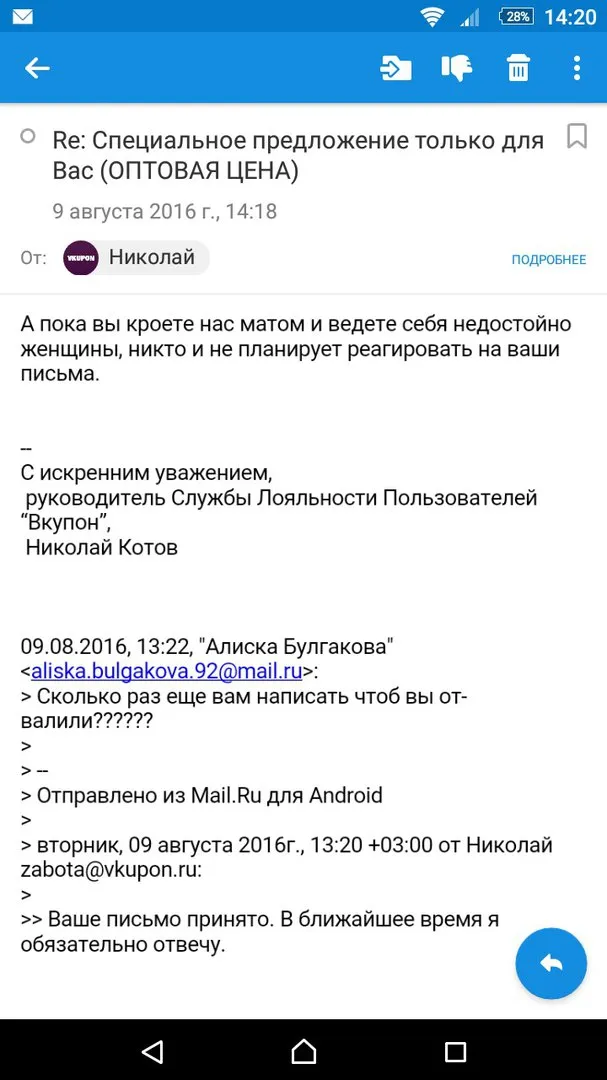Flag this email with the bookmark icon
Screen dimensions: 607x1080
pos(577,136)
